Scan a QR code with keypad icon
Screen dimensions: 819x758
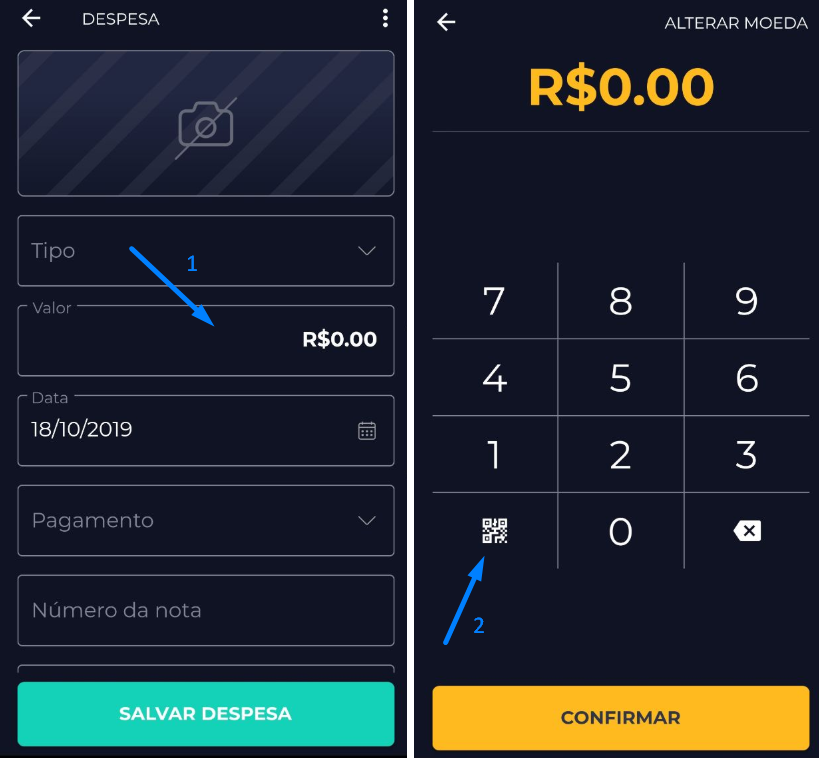(x=495, y=531)
